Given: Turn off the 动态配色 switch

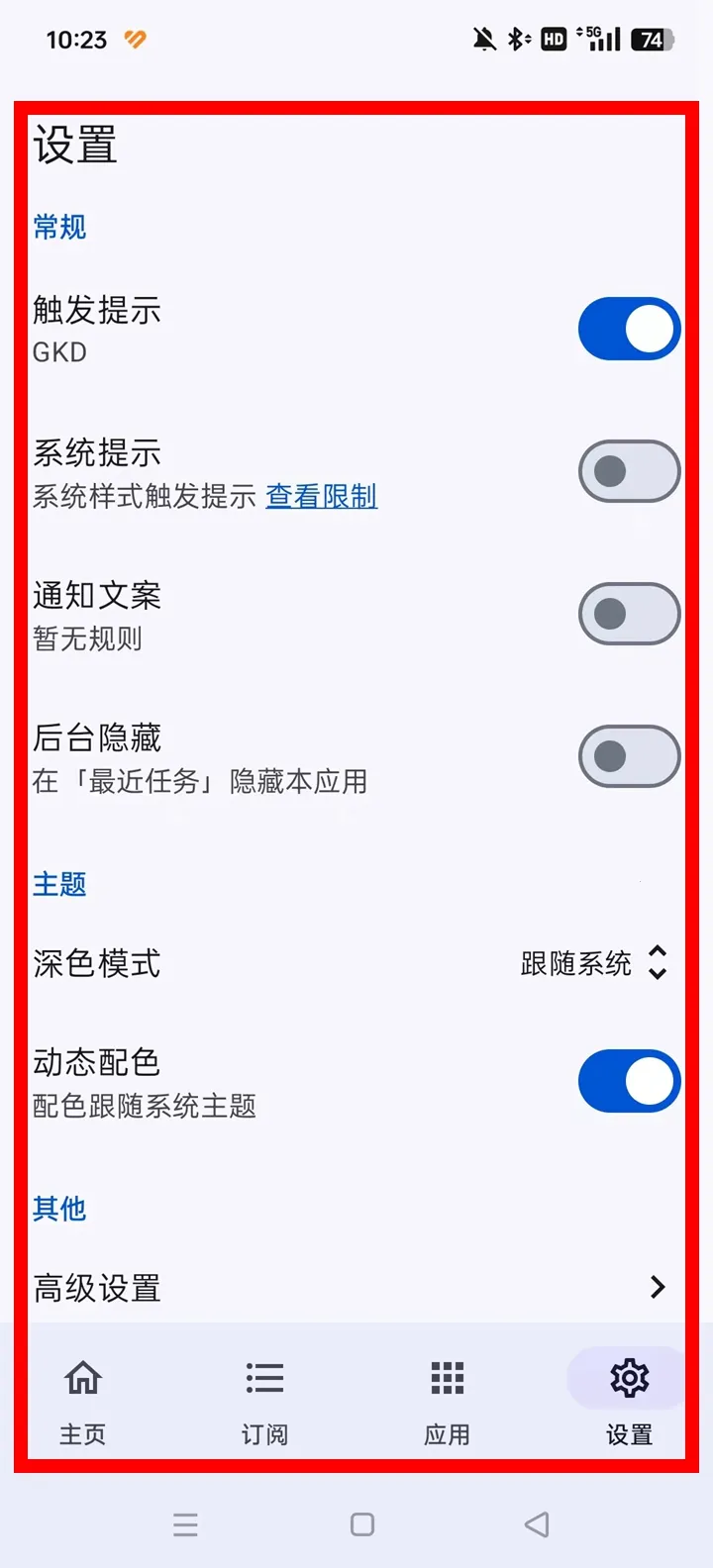Looking at the screenshot, I should click(628, 1081).
